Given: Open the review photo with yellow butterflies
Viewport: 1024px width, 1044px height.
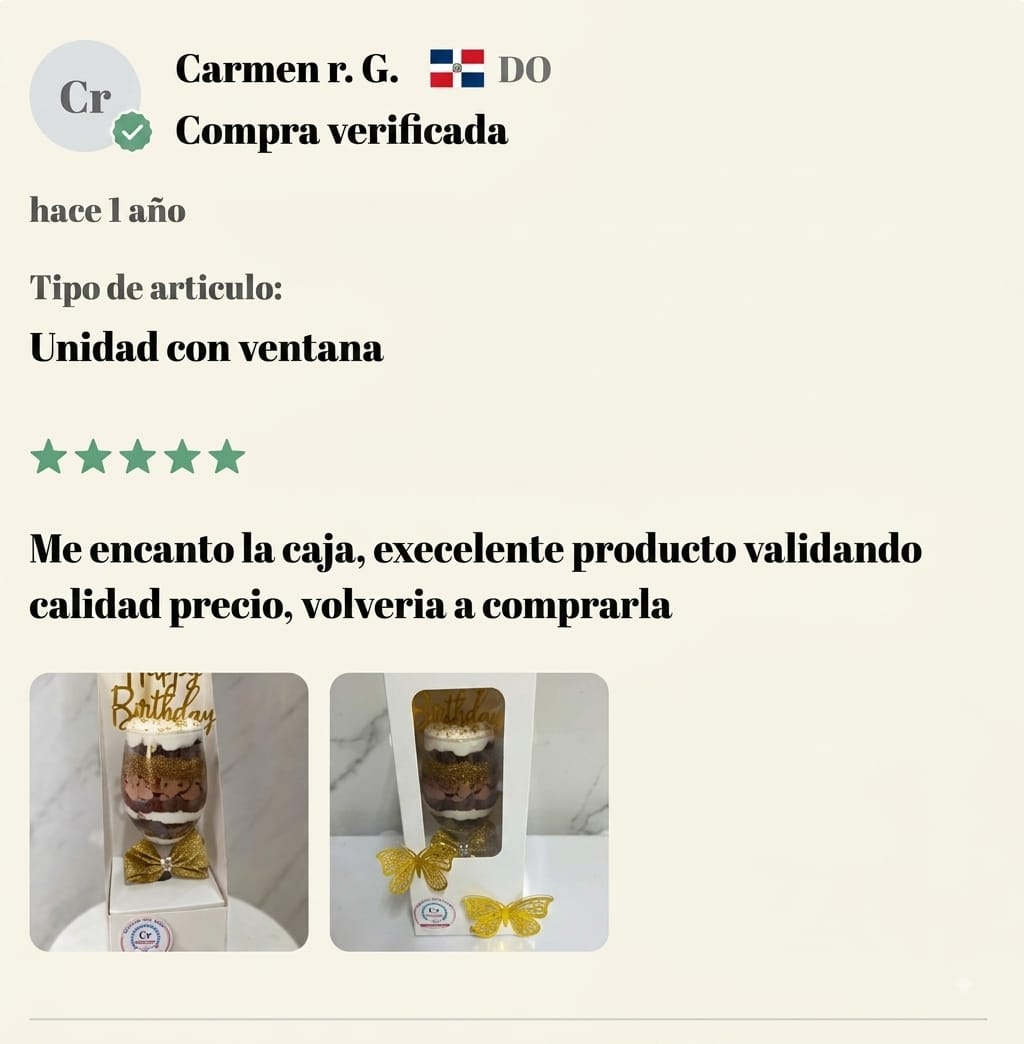Looking at the screenshot, I should click(469, 812).
